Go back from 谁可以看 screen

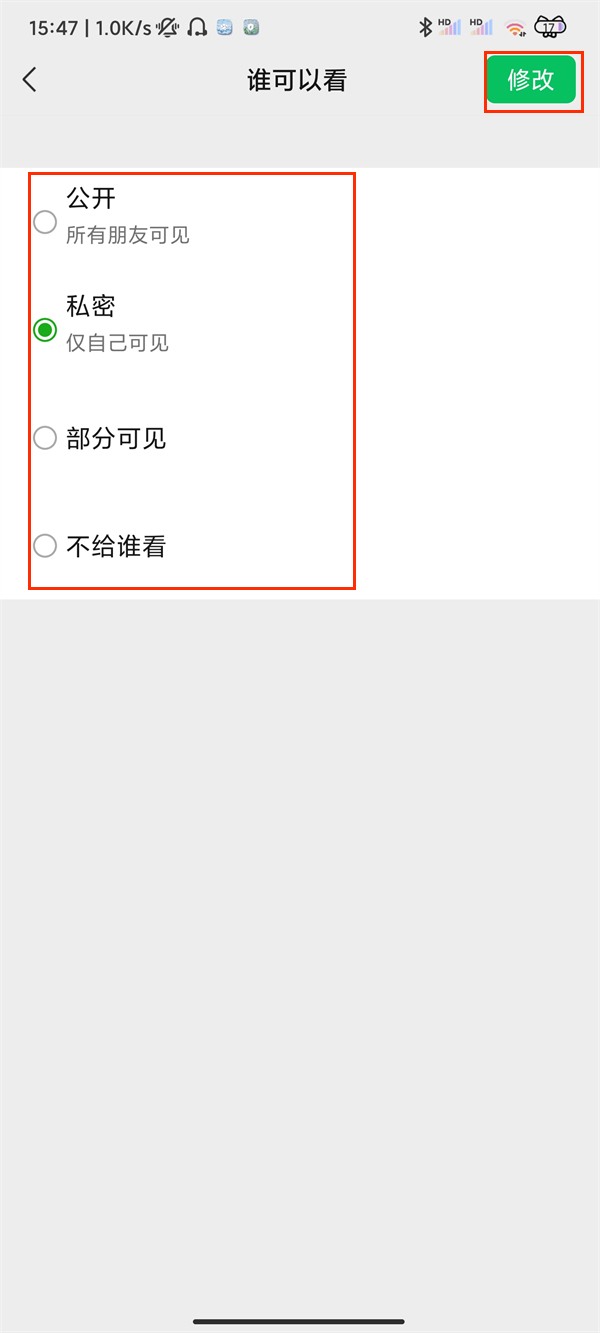coord(30,80)
